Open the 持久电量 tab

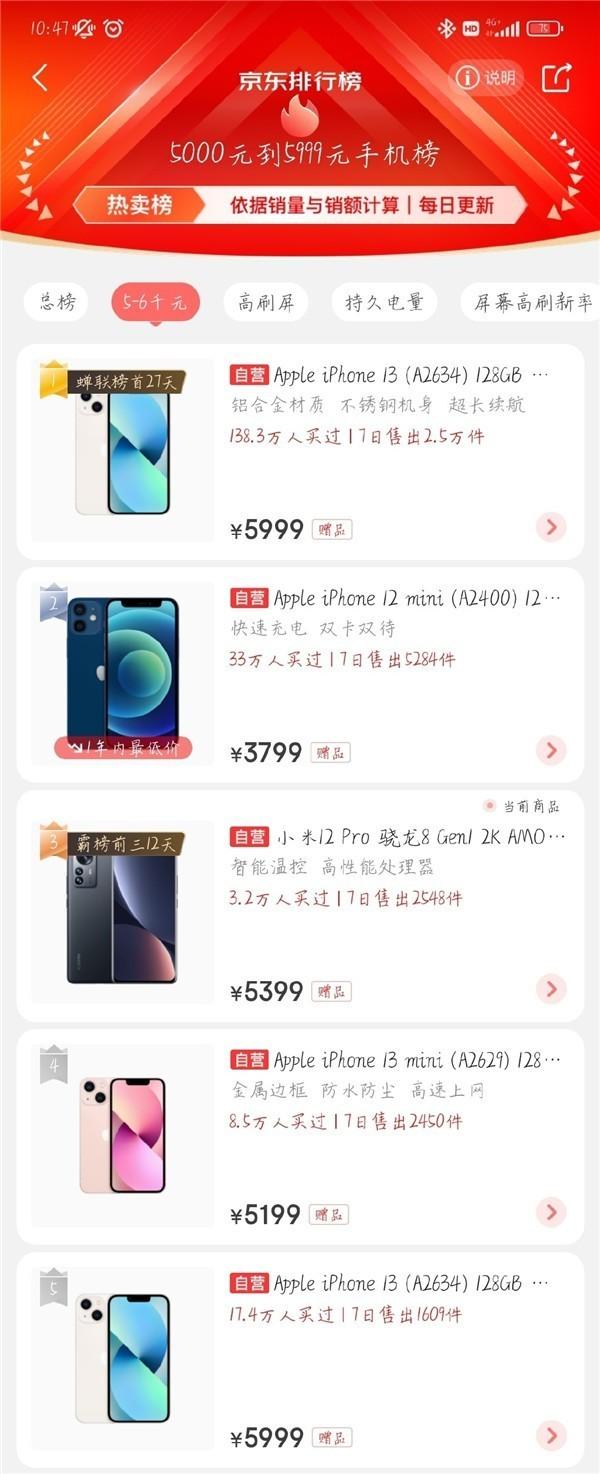tap(384, 302)
